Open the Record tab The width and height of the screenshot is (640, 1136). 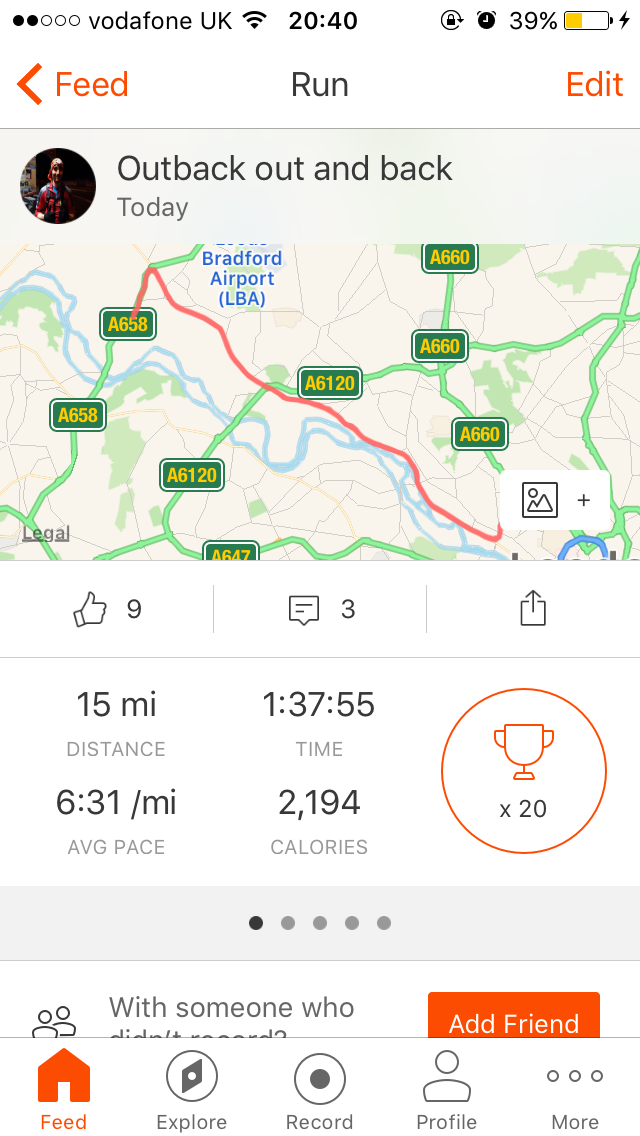(320, 1094)
